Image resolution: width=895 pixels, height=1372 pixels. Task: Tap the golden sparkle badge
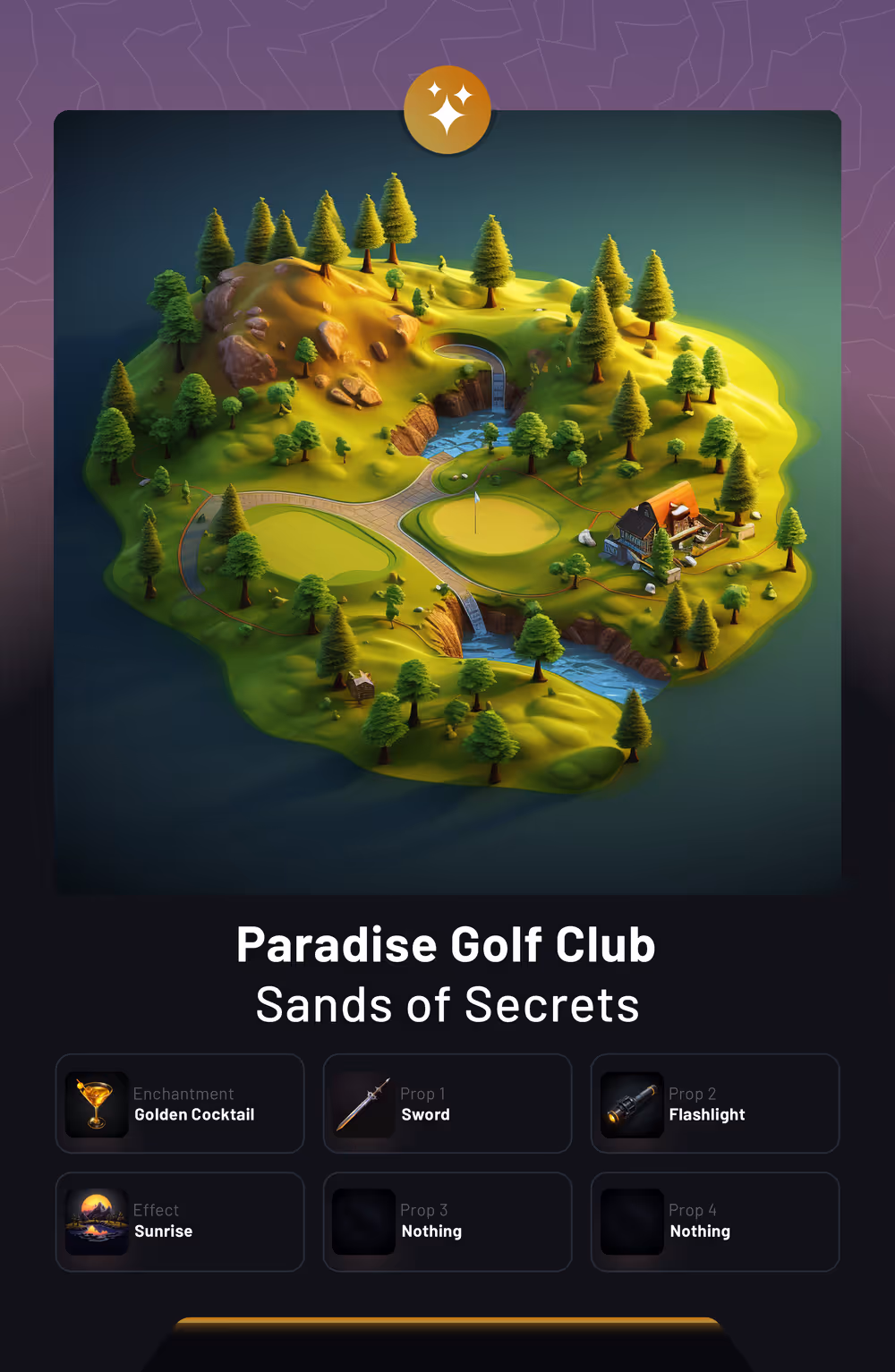[447, 110]
